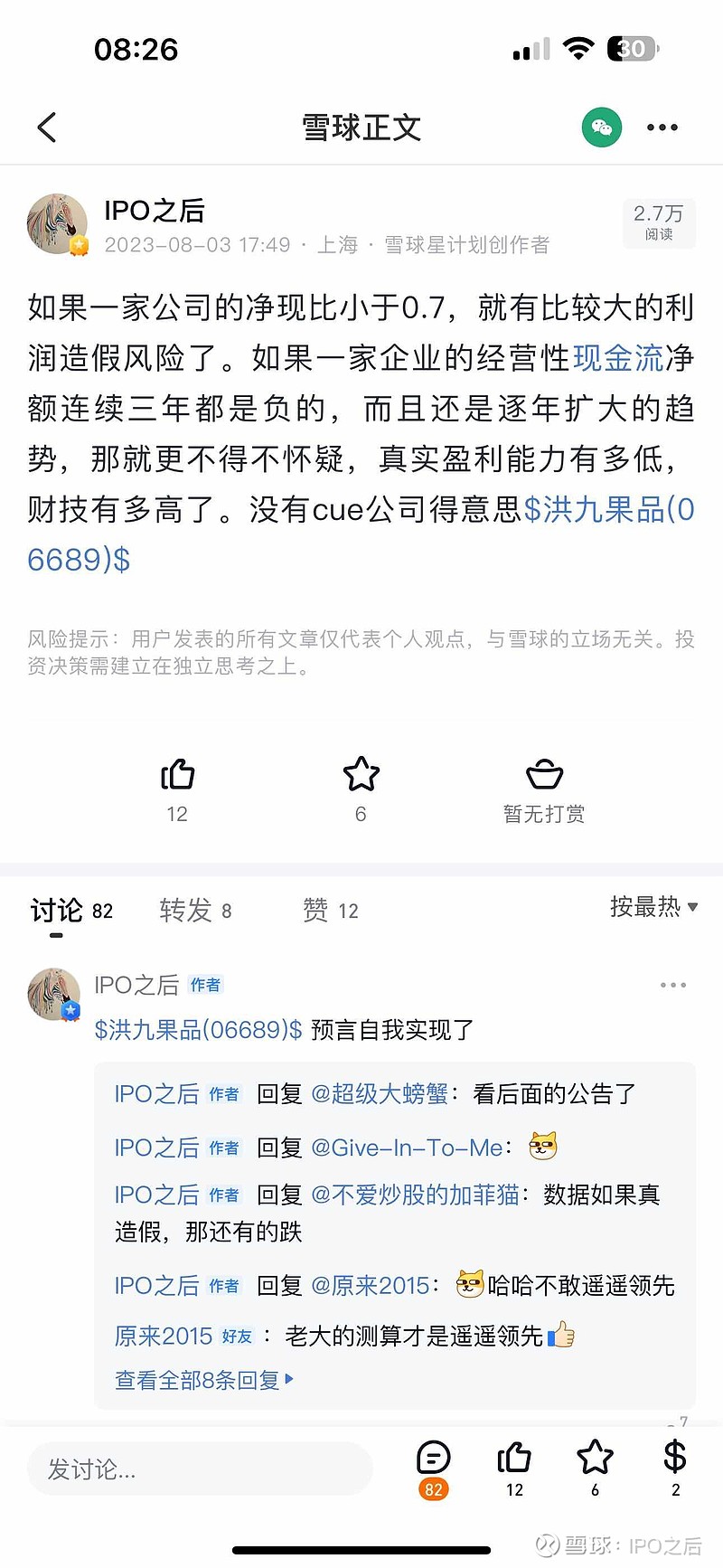Like the post with the thumbs-up

click(x=177, y=774)
